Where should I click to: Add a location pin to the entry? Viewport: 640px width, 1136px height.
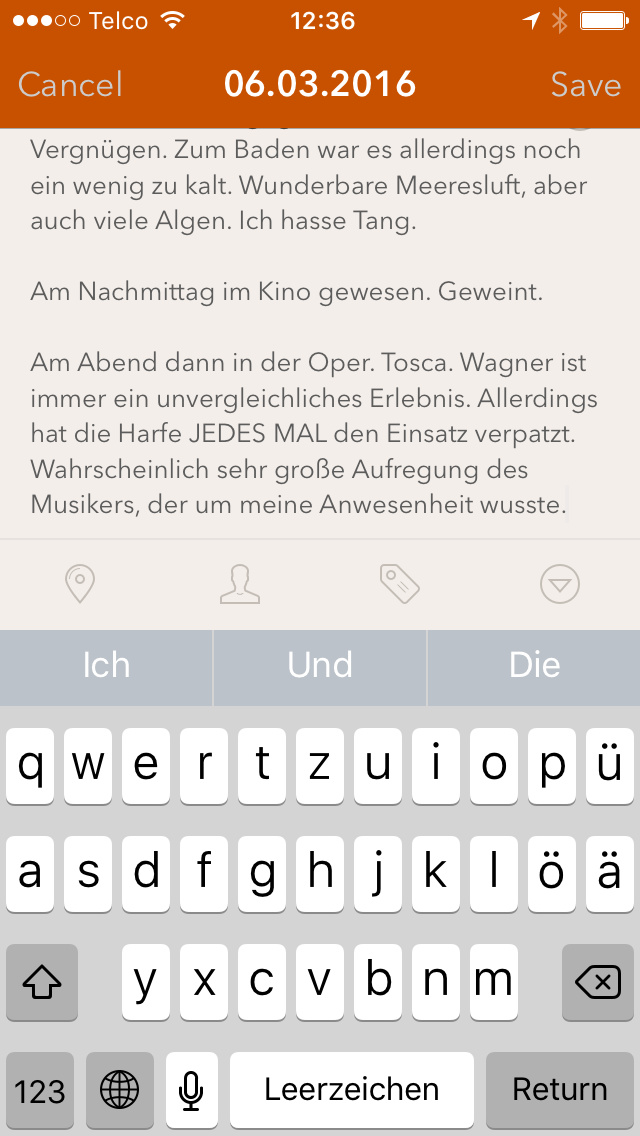tap(80, 584)
